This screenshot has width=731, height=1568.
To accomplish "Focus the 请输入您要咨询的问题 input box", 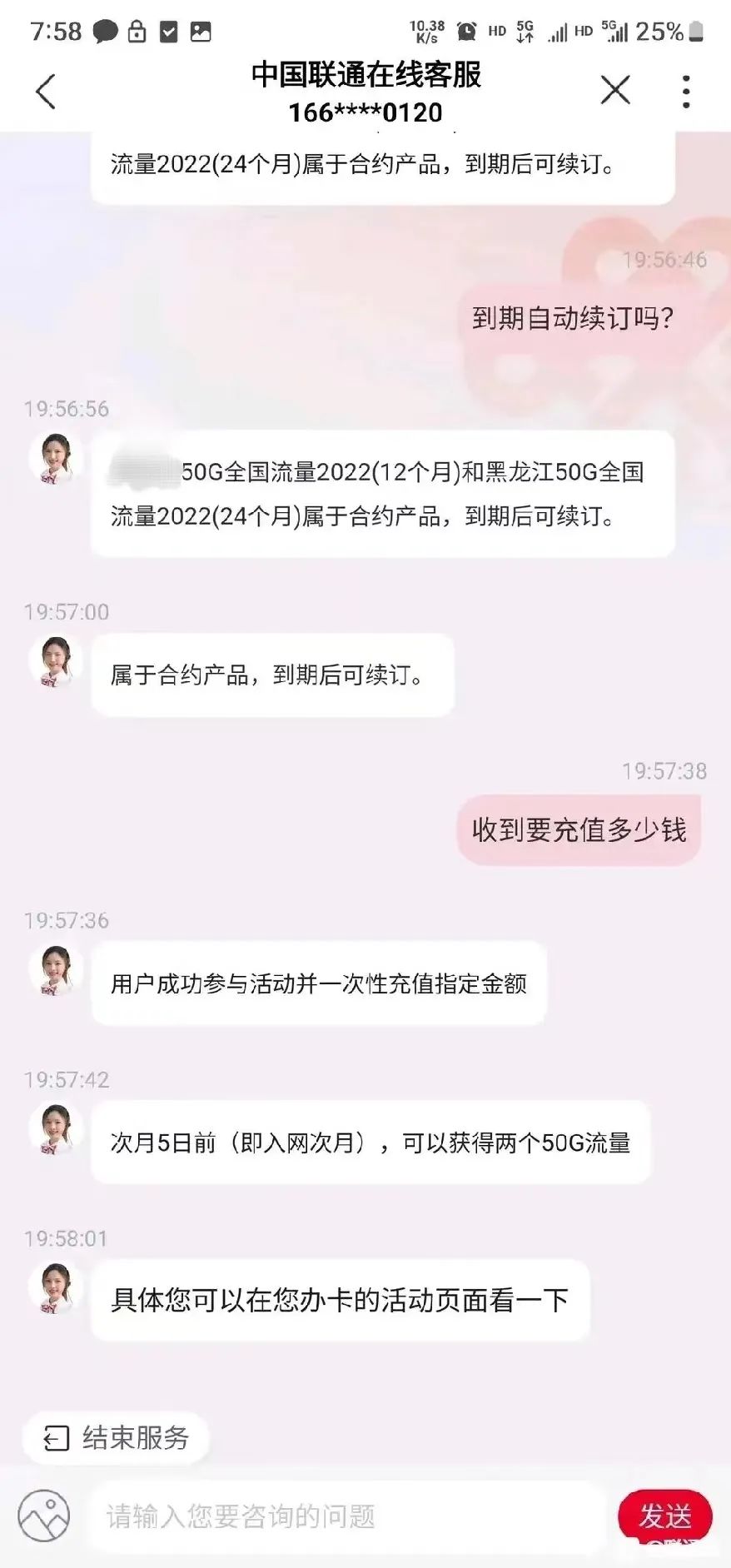I will [x=346, y=1516].
